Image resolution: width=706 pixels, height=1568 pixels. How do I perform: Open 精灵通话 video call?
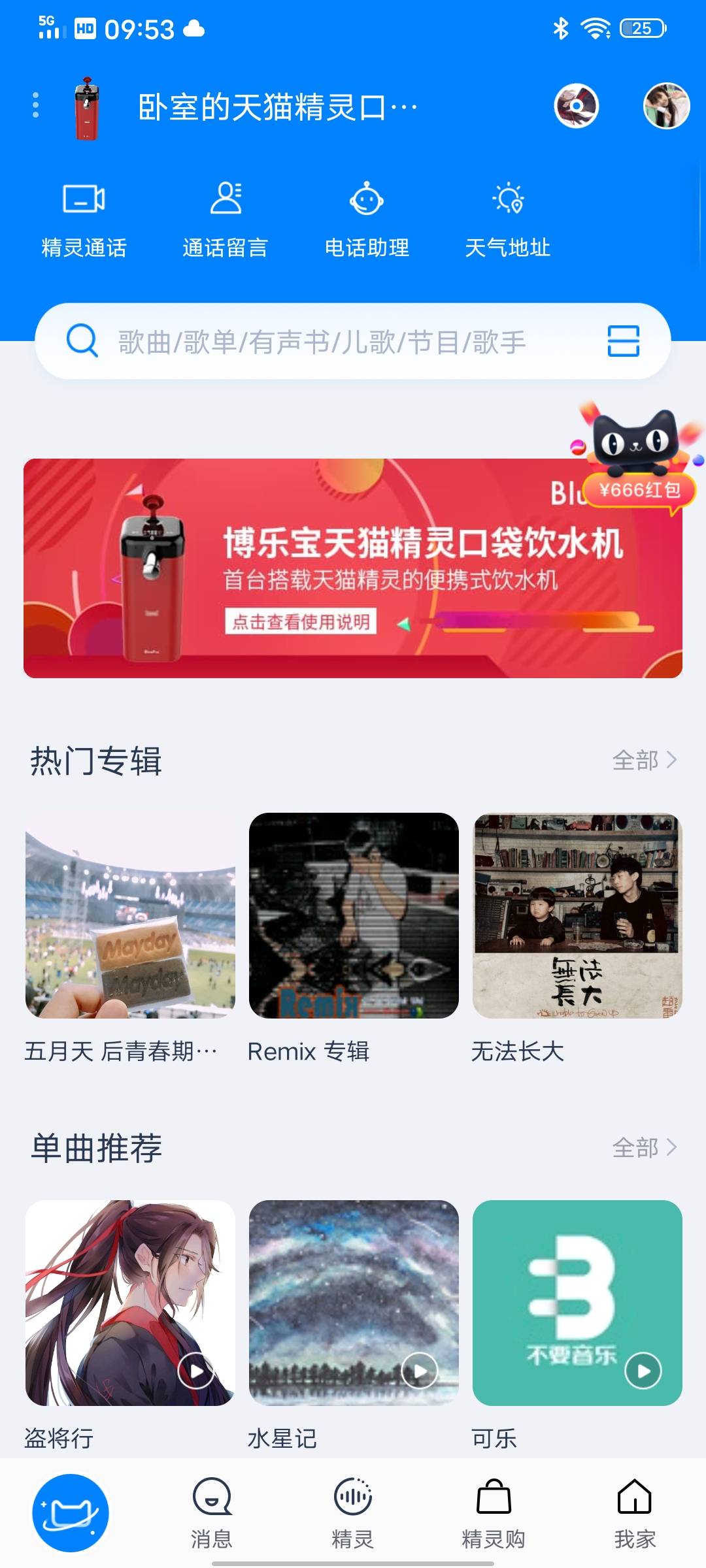(84, 220)
